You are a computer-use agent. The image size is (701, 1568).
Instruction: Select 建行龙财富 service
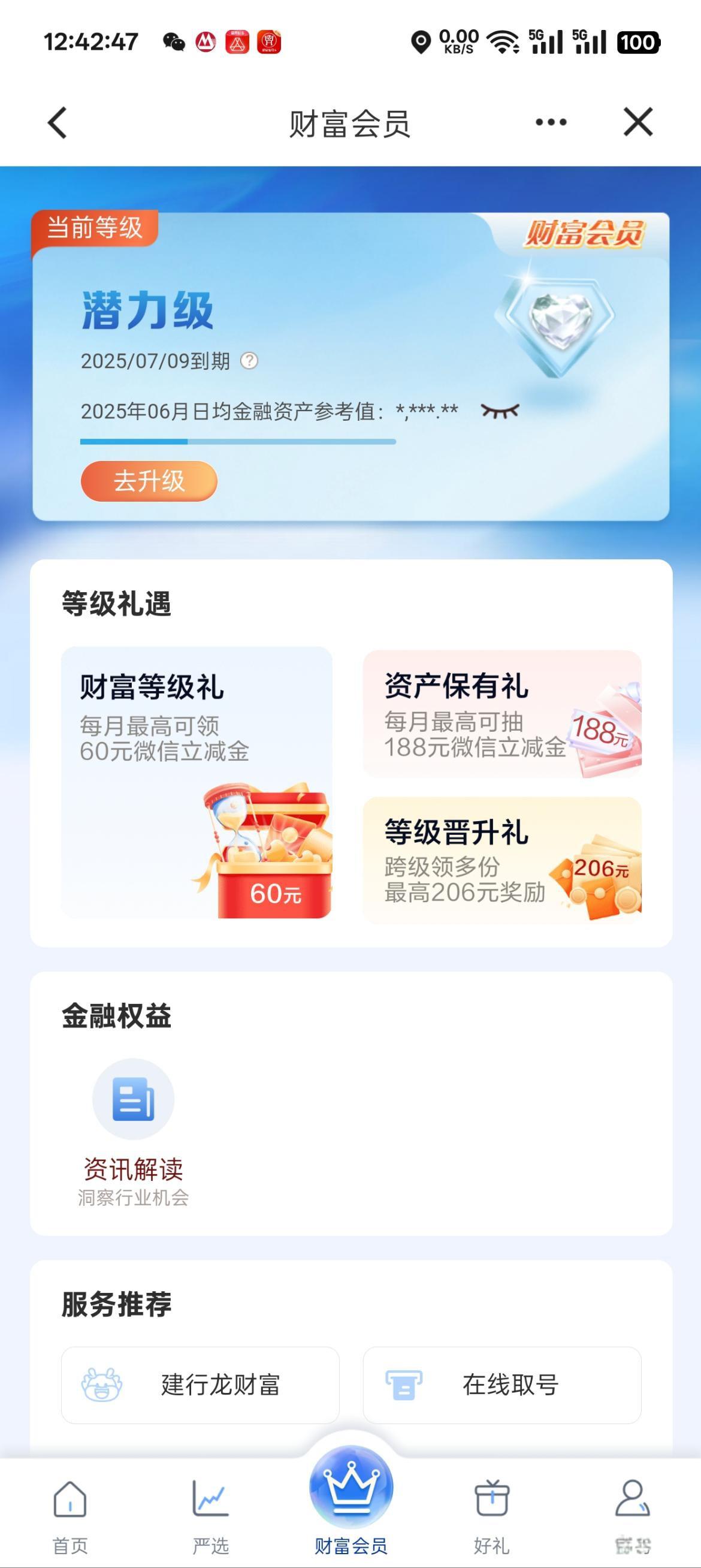(200, 1385)
